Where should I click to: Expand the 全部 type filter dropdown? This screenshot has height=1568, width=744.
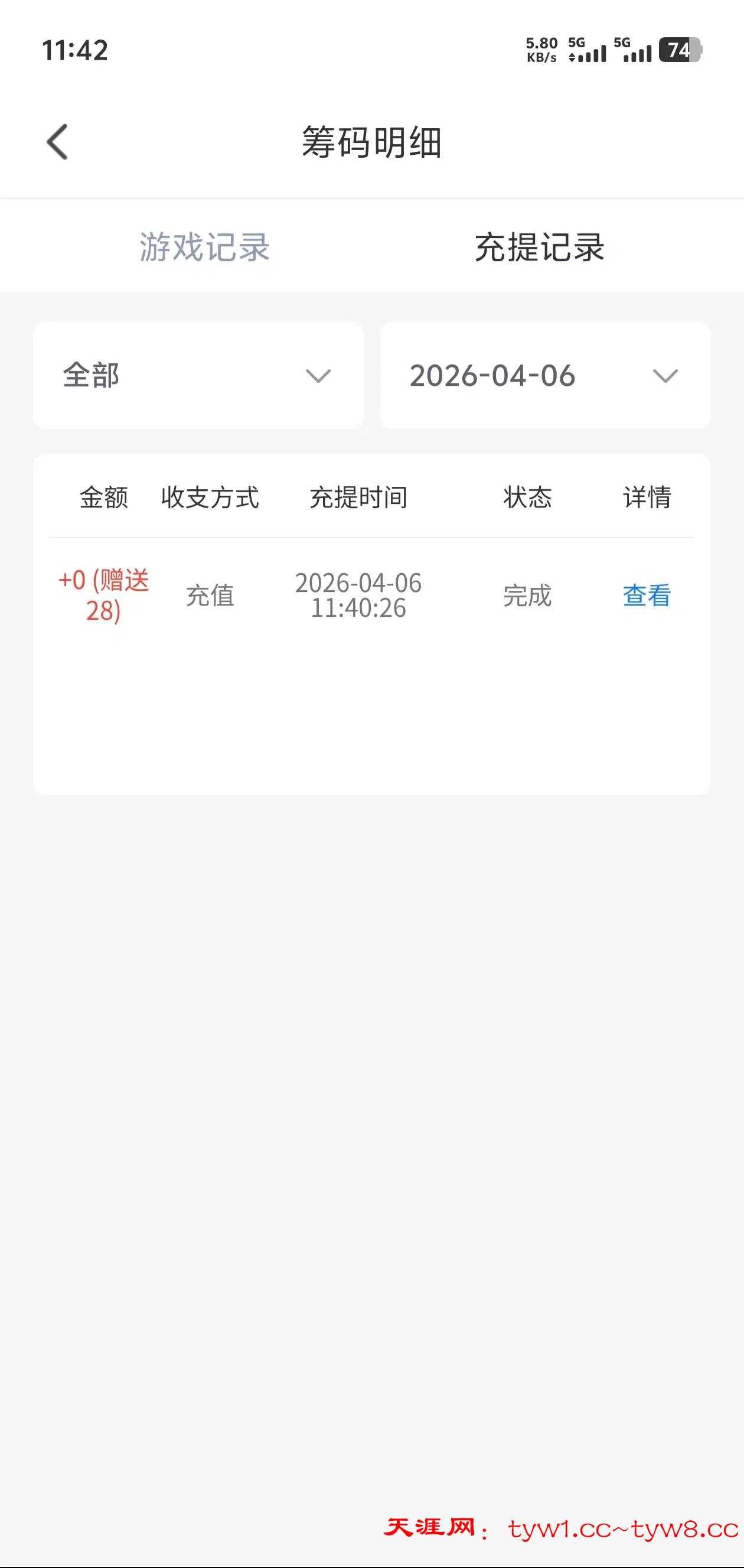coord(198,376)
